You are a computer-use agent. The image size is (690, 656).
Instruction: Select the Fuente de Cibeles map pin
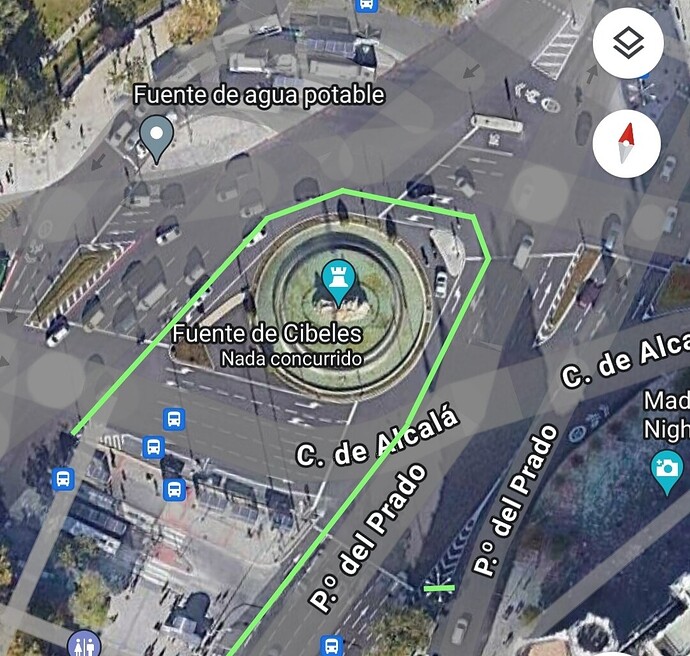tap(340, 281)
